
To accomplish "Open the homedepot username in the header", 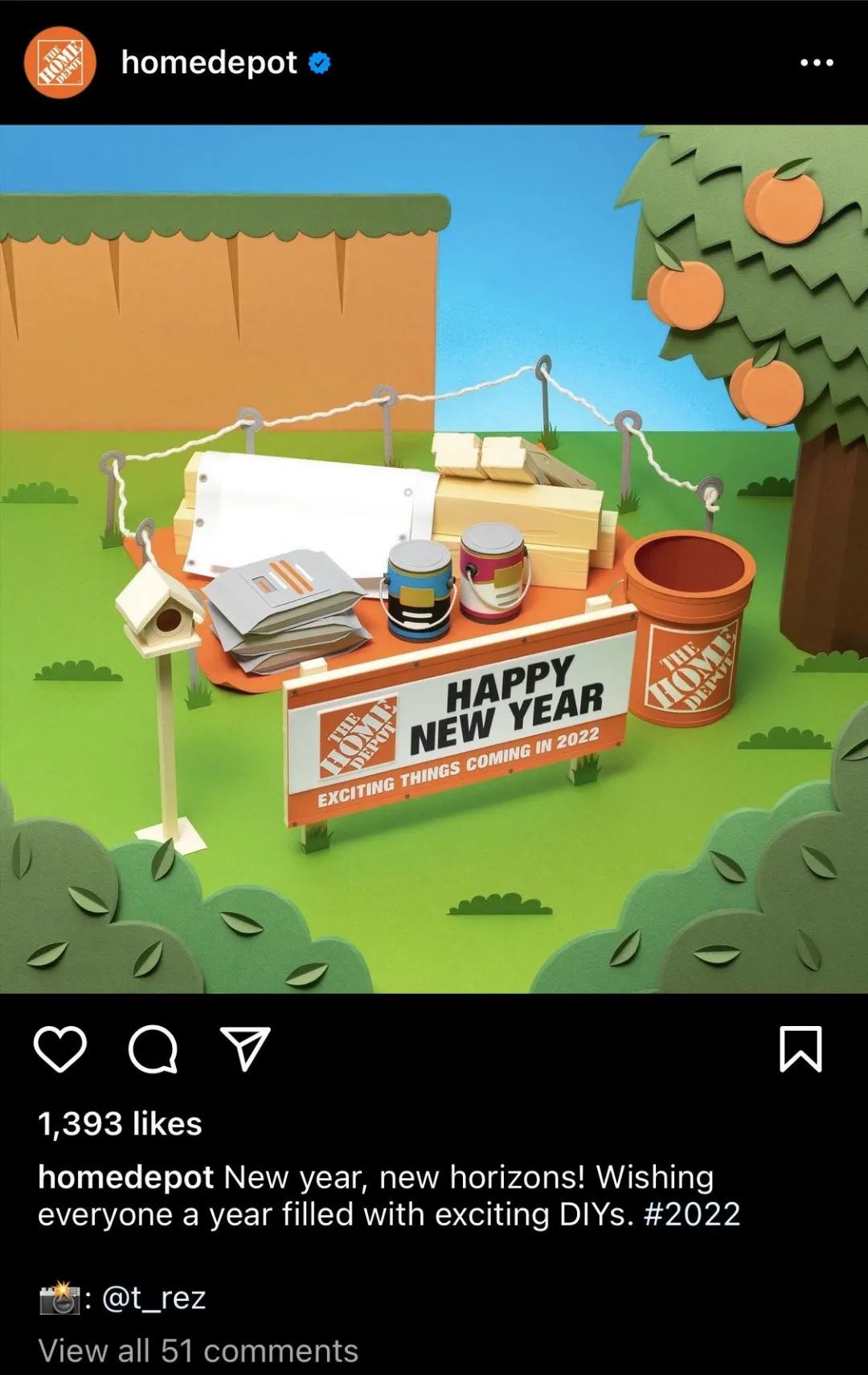I will point(209,63).
